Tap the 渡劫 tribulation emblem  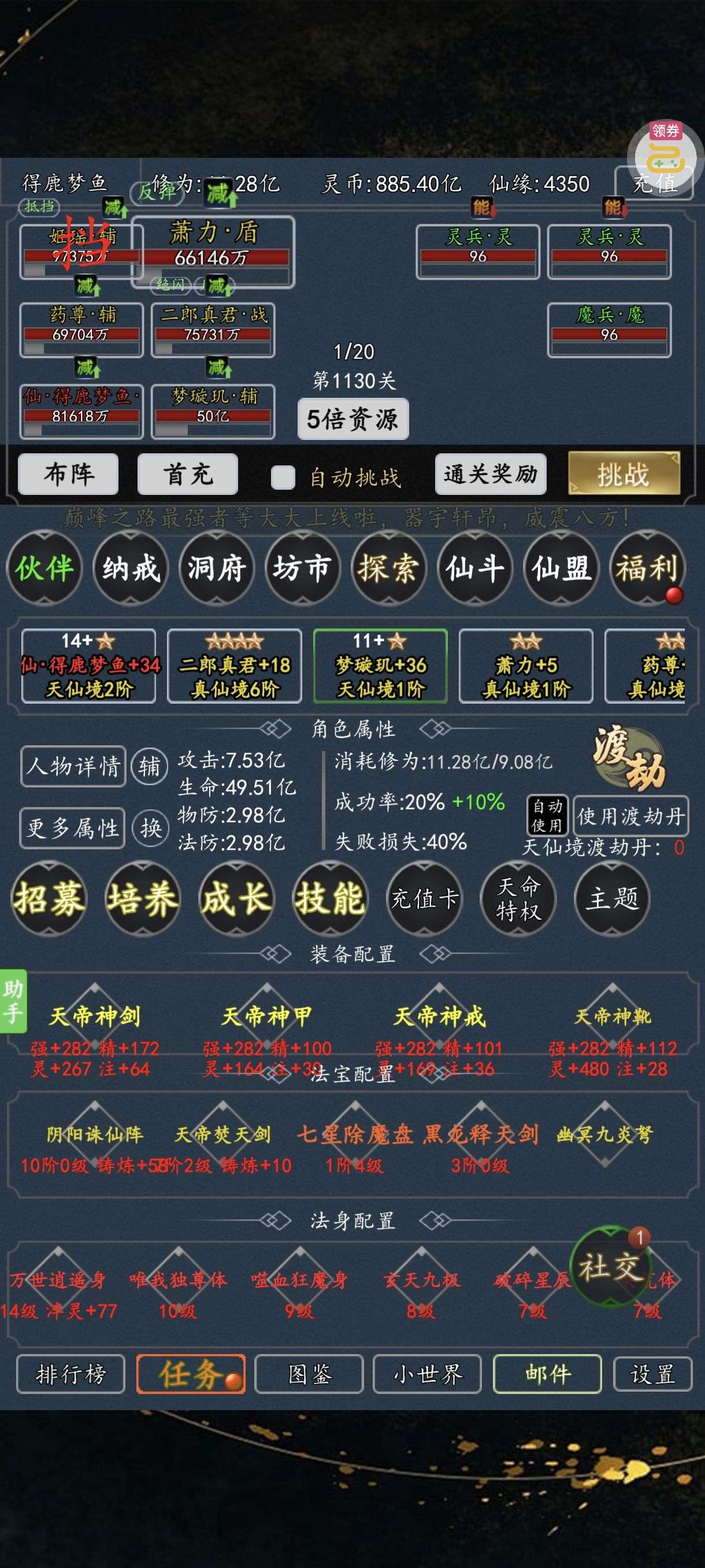[629, 758]
